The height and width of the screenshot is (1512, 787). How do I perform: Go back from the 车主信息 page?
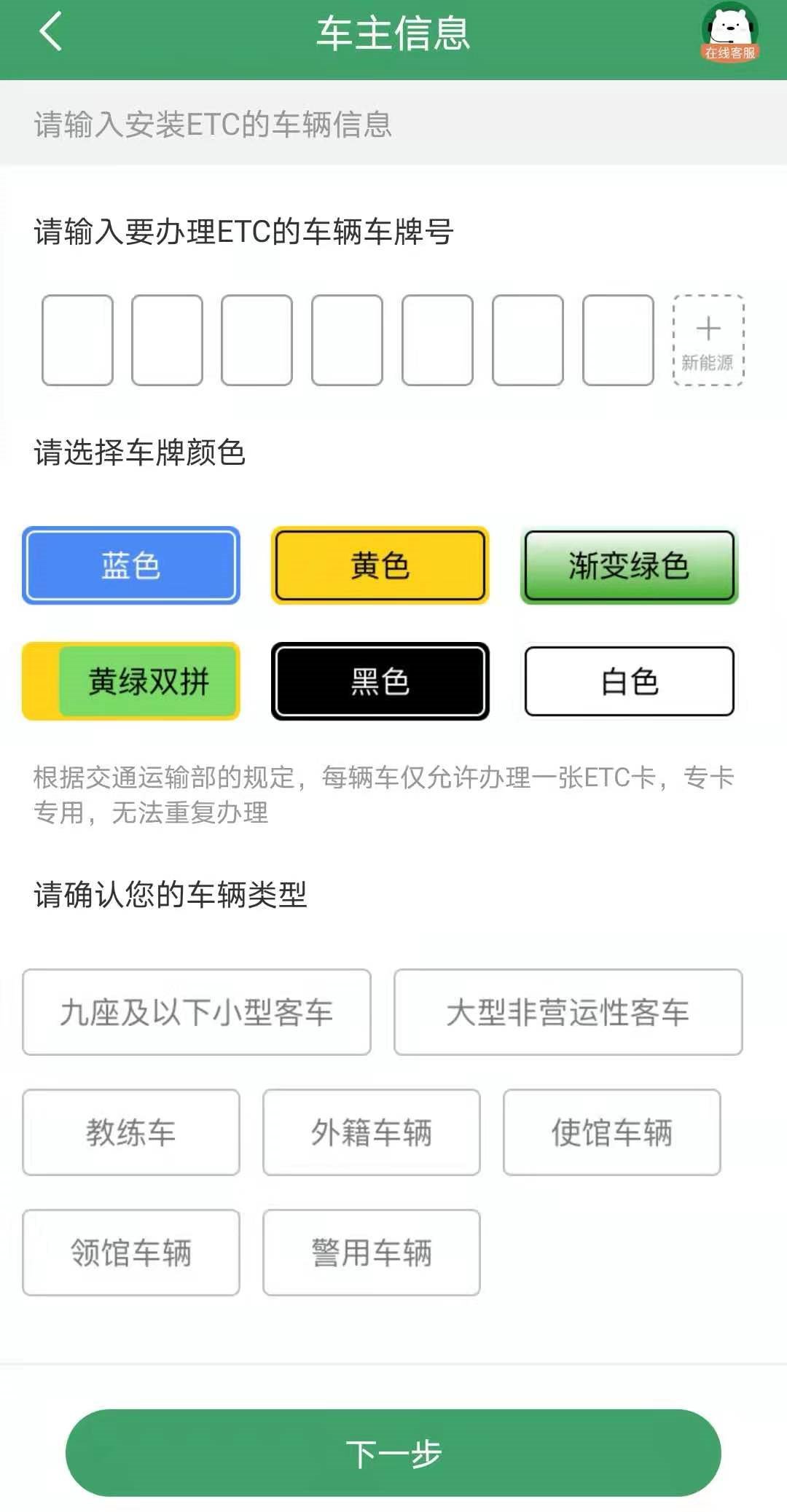50,33
